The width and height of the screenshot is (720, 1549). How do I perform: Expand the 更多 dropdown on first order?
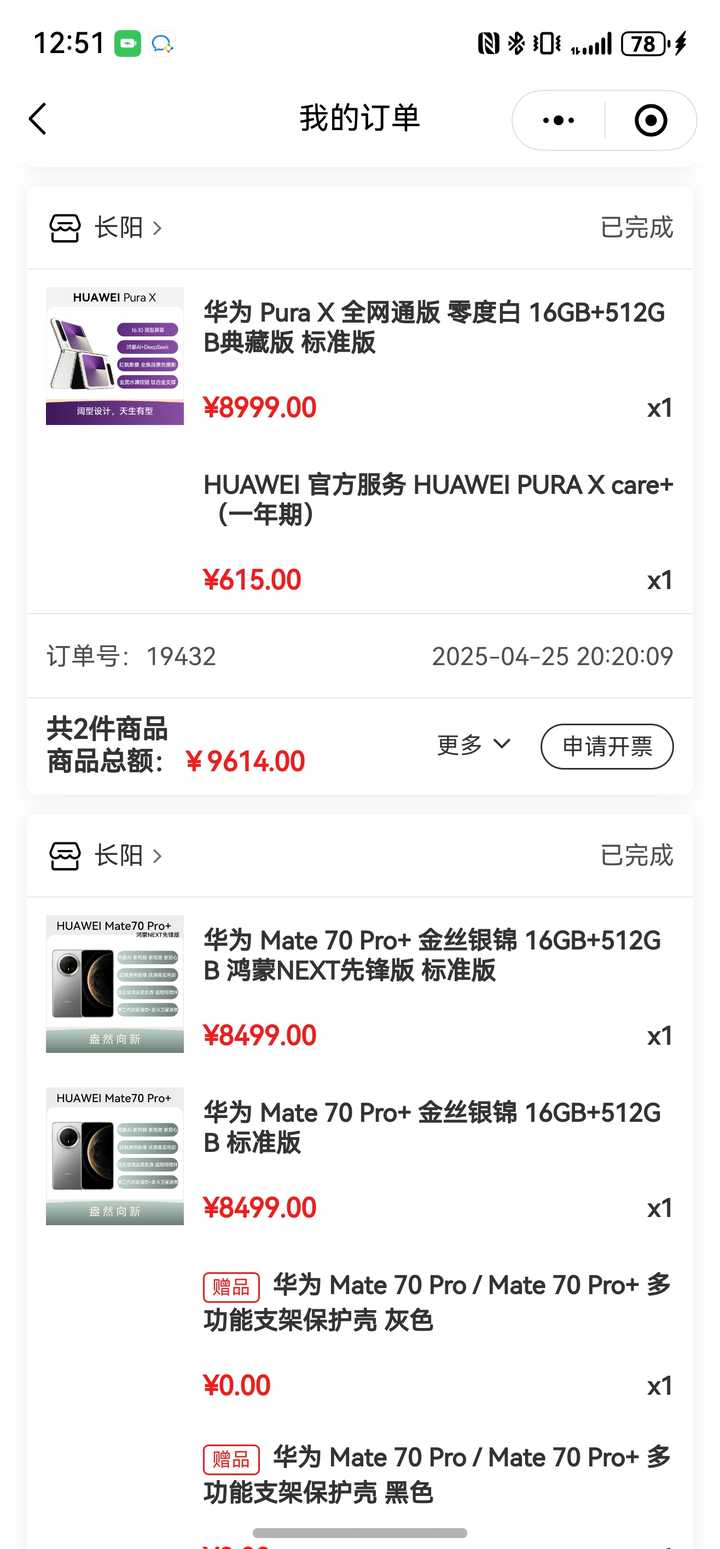coord(474,745)
